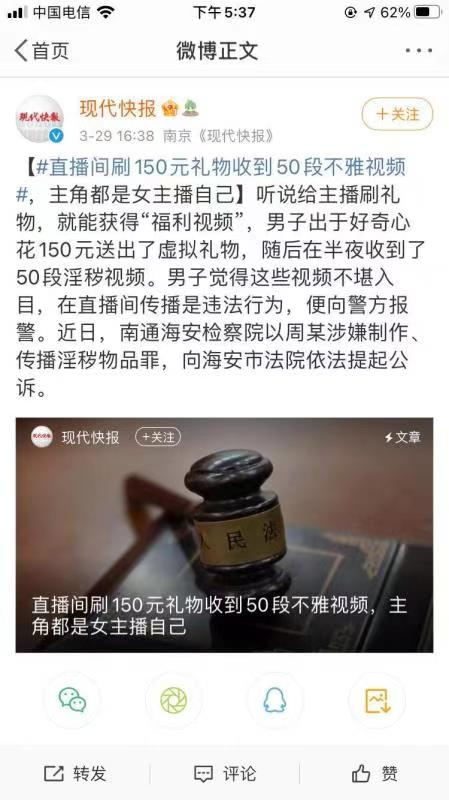This screenshot has width=449, height=800.
Task: Follow 现代快报 with the +关注 button
Action: pyautogui.click(x=397, y=114)
